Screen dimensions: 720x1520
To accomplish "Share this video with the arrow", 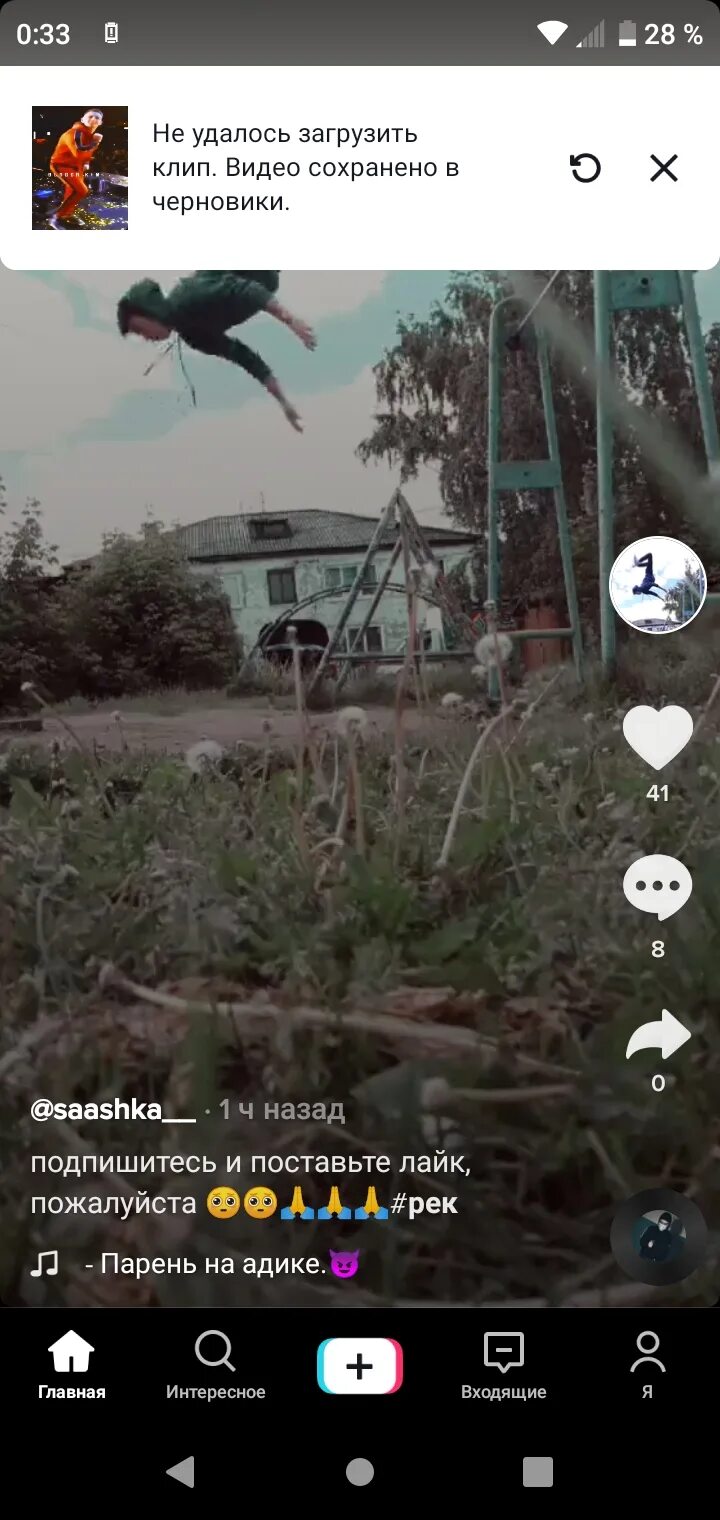I will [x=658, y=1036].
